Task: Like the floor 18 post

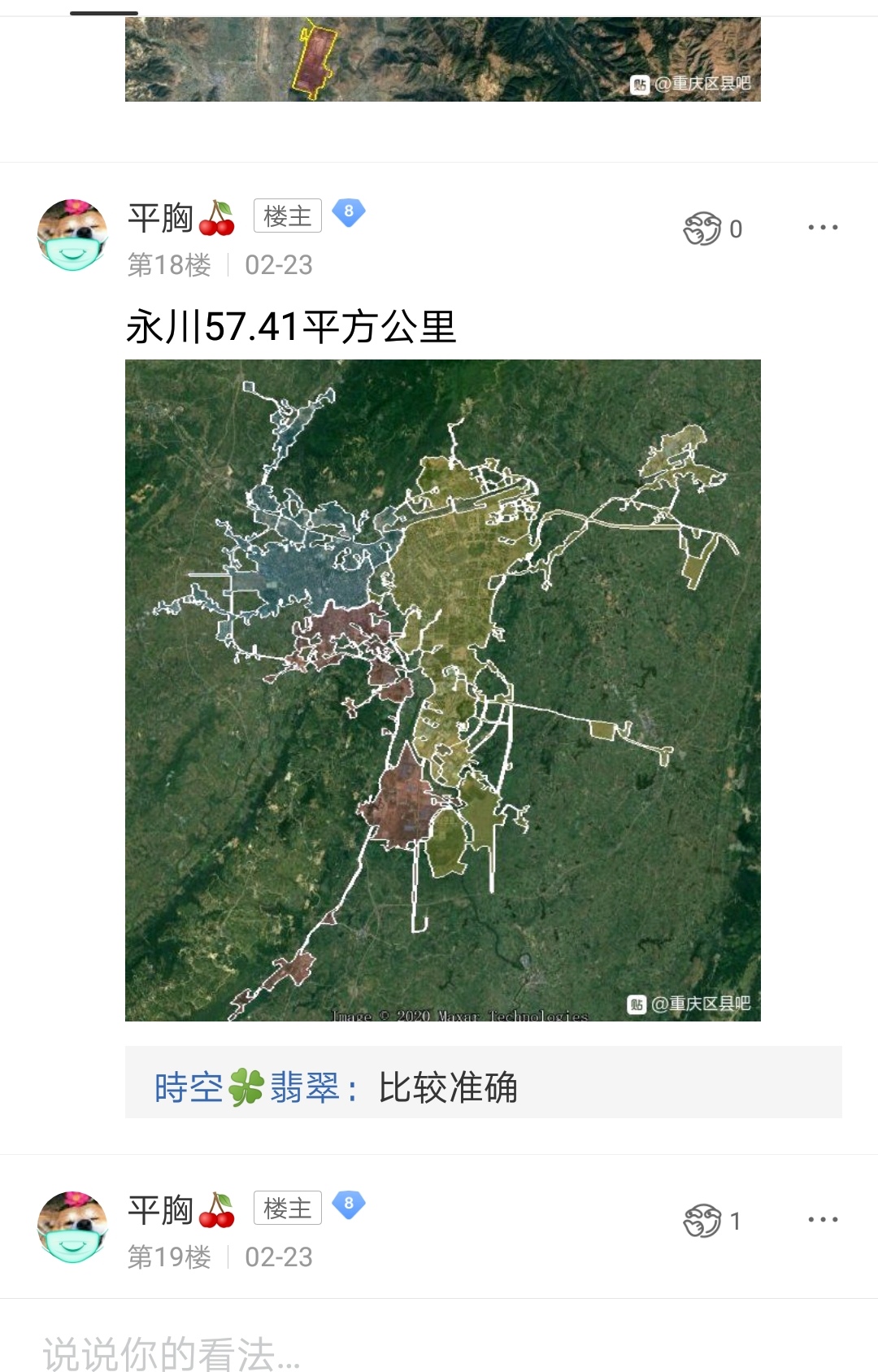Action: [x=703, y=229]
